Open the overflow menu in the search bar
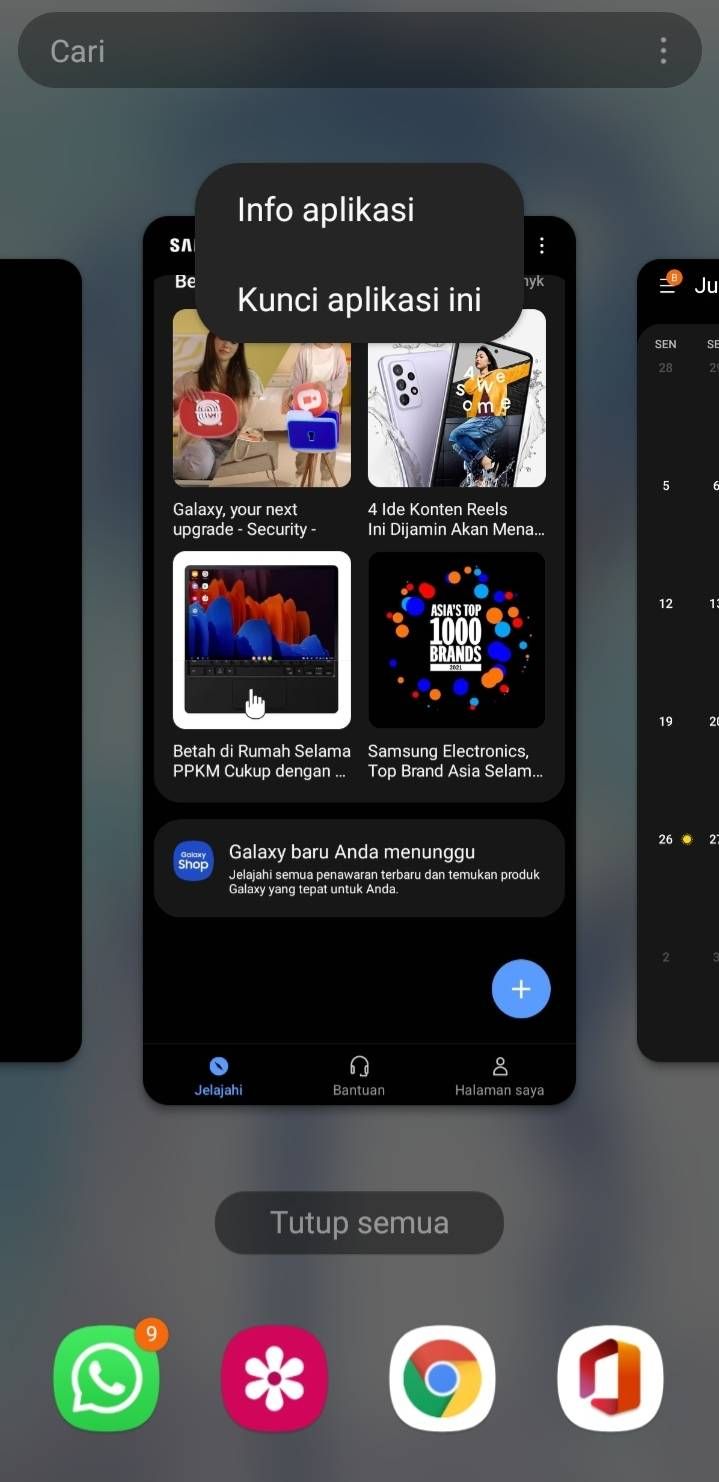The width and height of the screenshot is (719, 1482). 663,51
